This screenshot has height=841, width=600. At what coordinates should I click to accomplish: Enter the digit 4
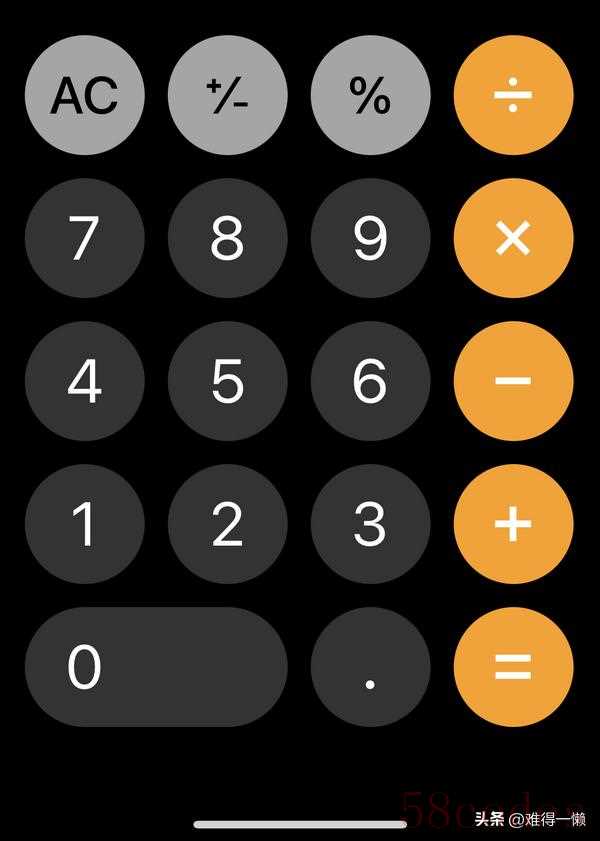(85, 381)
